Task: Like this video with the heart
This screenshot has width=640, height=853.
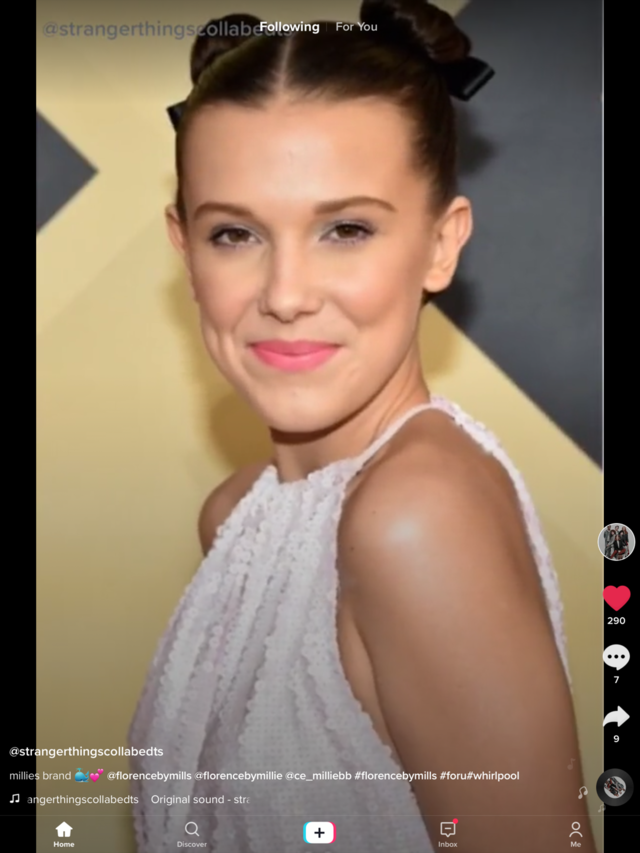Action: [x=616, y=598]
